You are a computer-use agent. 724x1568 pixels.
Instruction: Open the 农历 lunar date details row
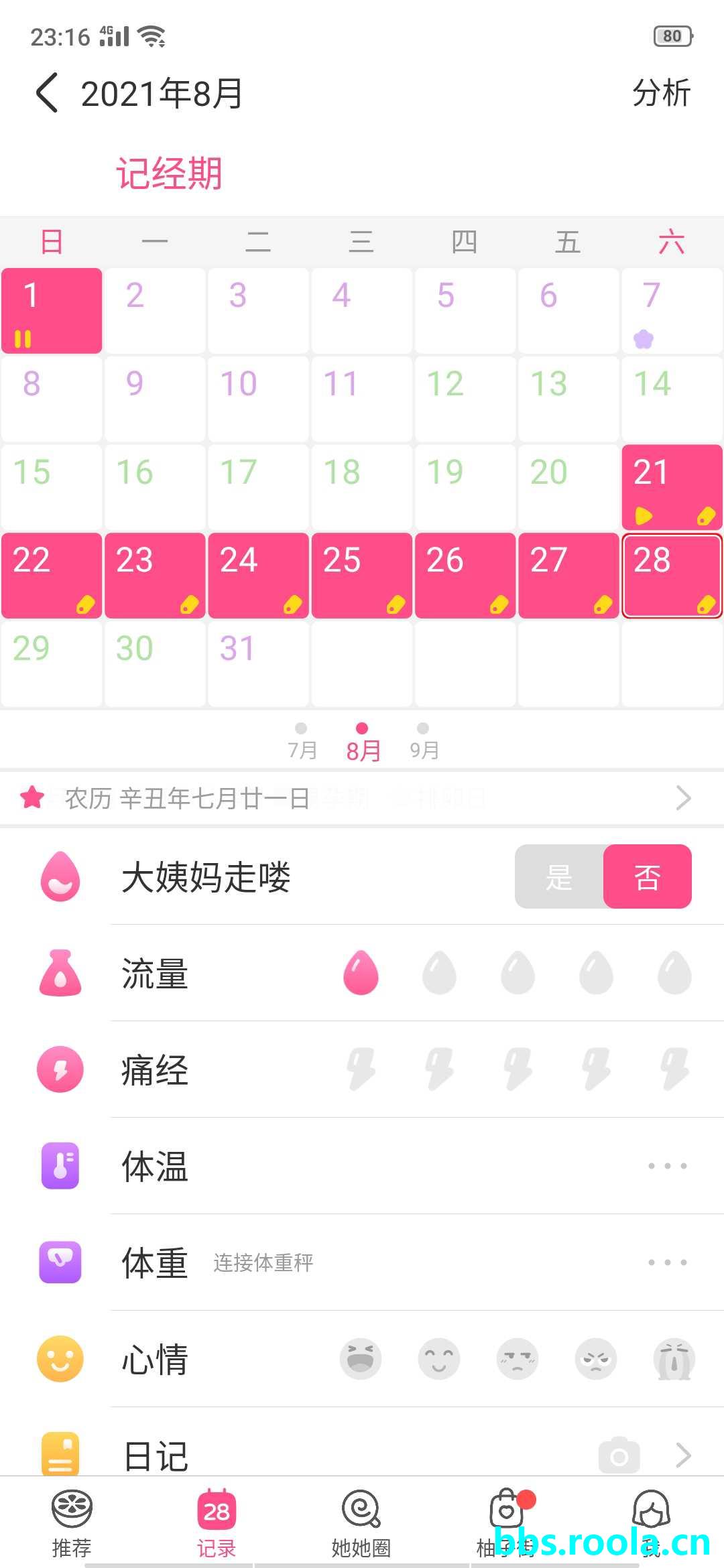362,798
